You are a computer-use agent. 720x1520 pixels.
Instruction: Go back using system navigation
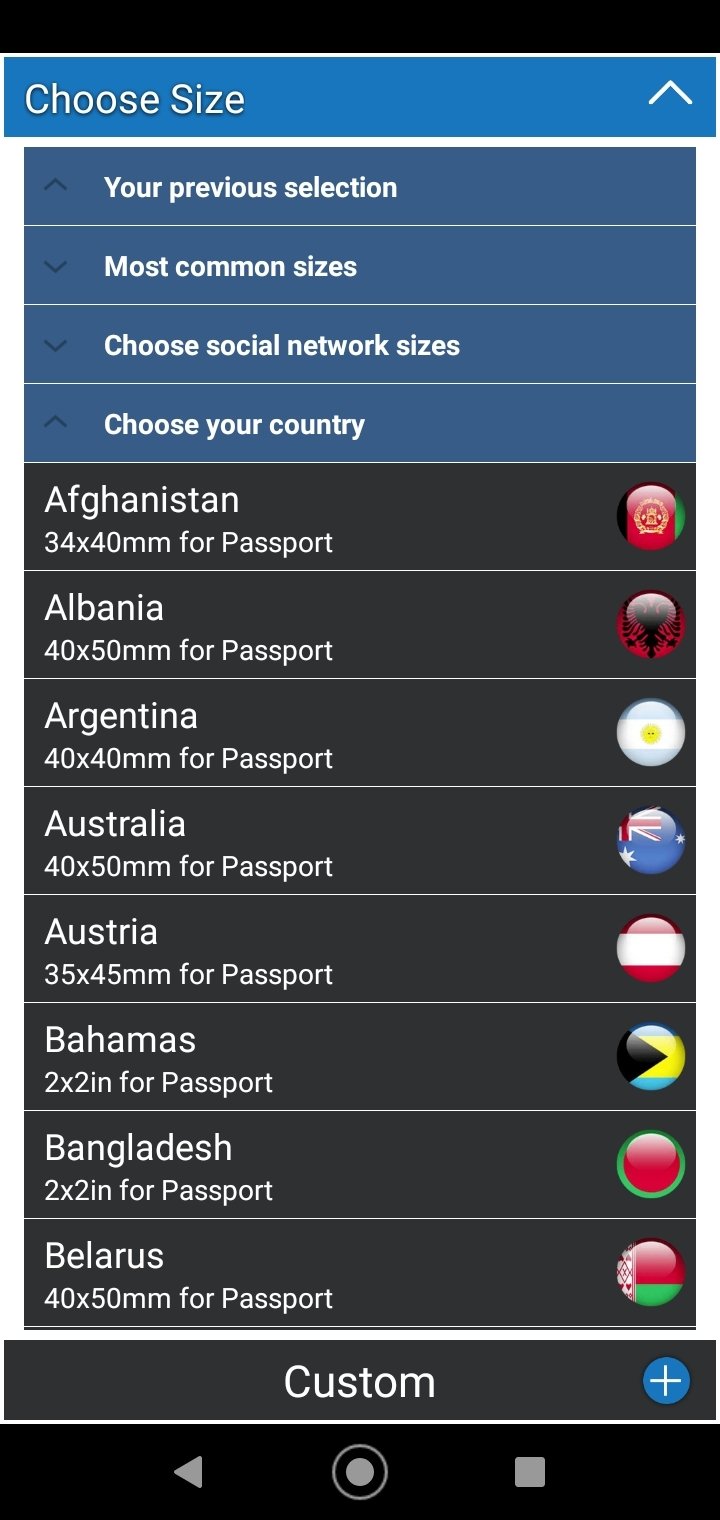(188, 1471)
